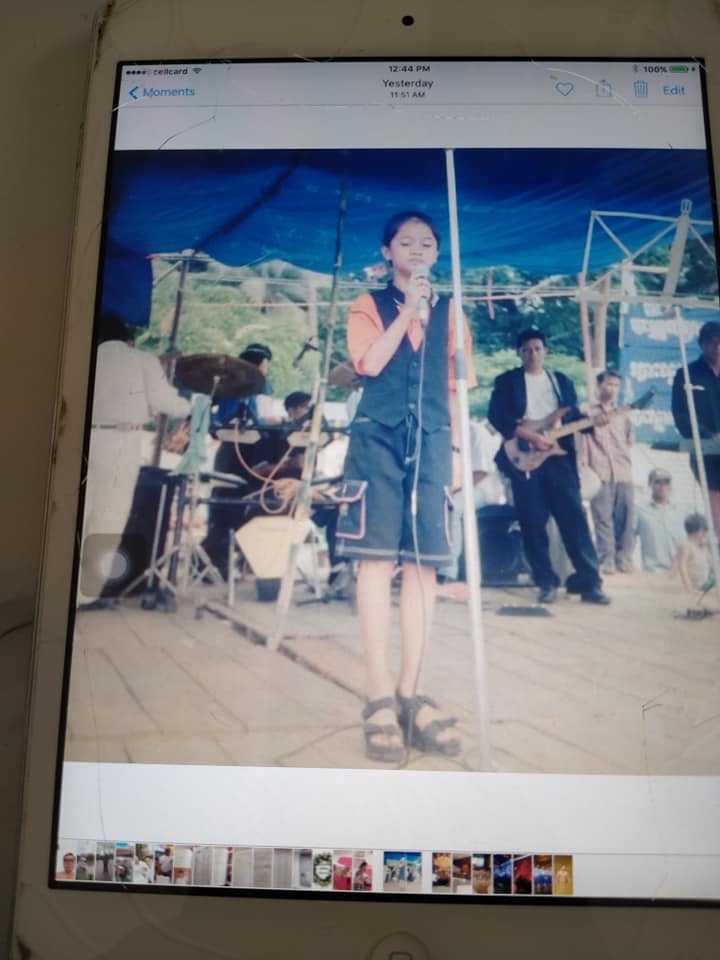
Task: Select the last thumbnail in the filmstrip
Action: point(563,873)
